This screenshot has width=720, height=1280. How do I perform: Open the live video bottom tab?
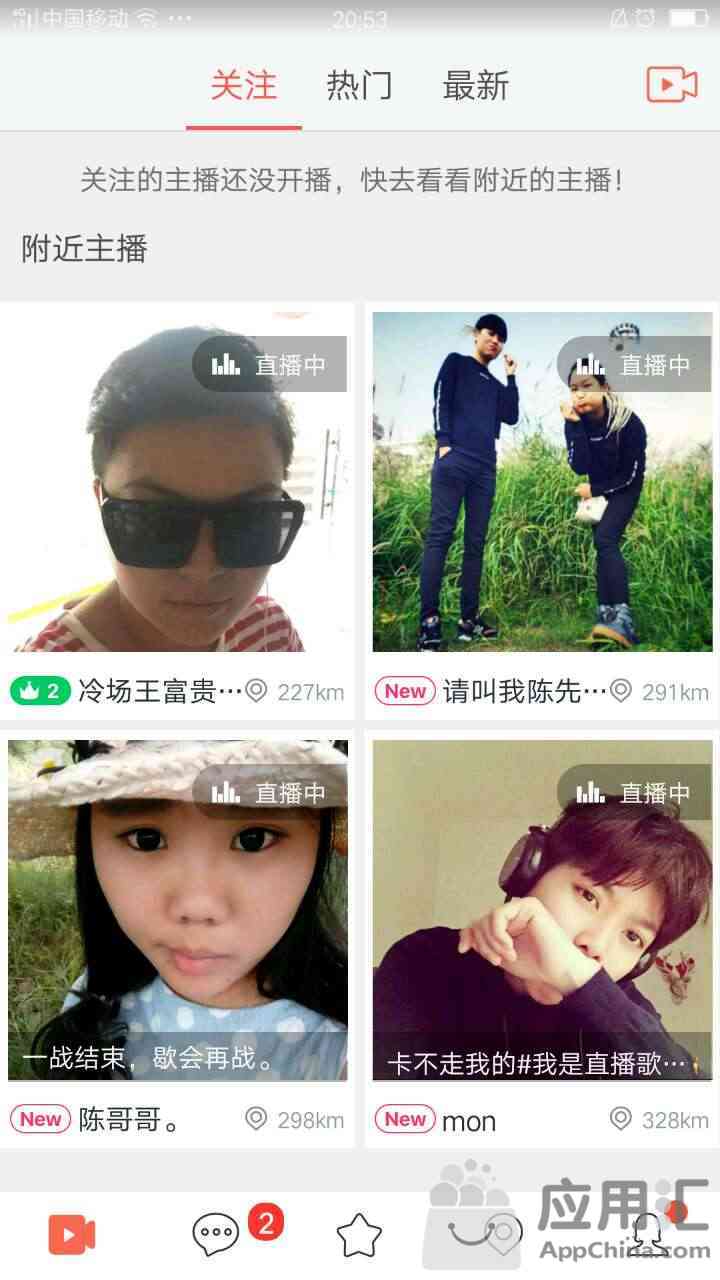(72, 1236)
